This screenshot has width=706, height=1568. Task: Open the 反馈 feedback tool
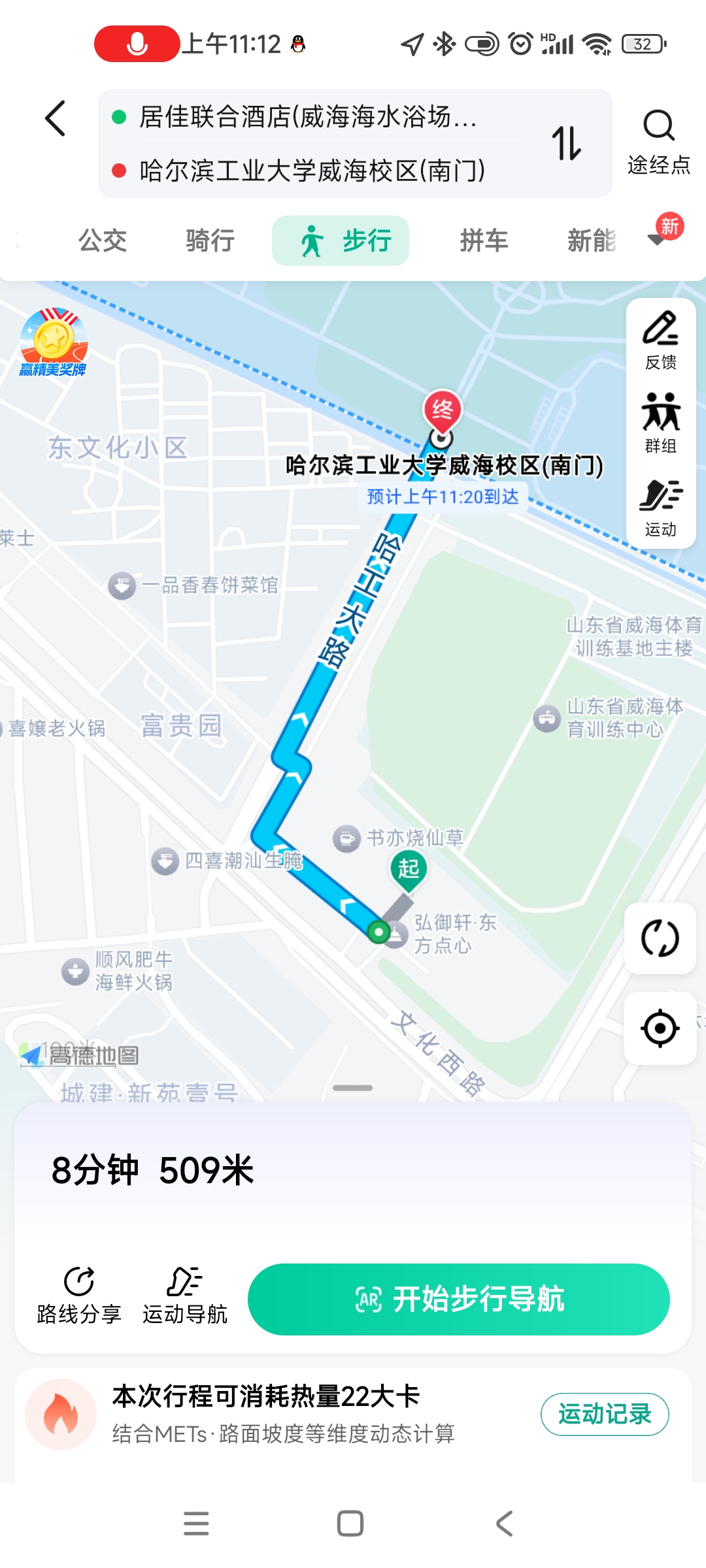point(661,340)
